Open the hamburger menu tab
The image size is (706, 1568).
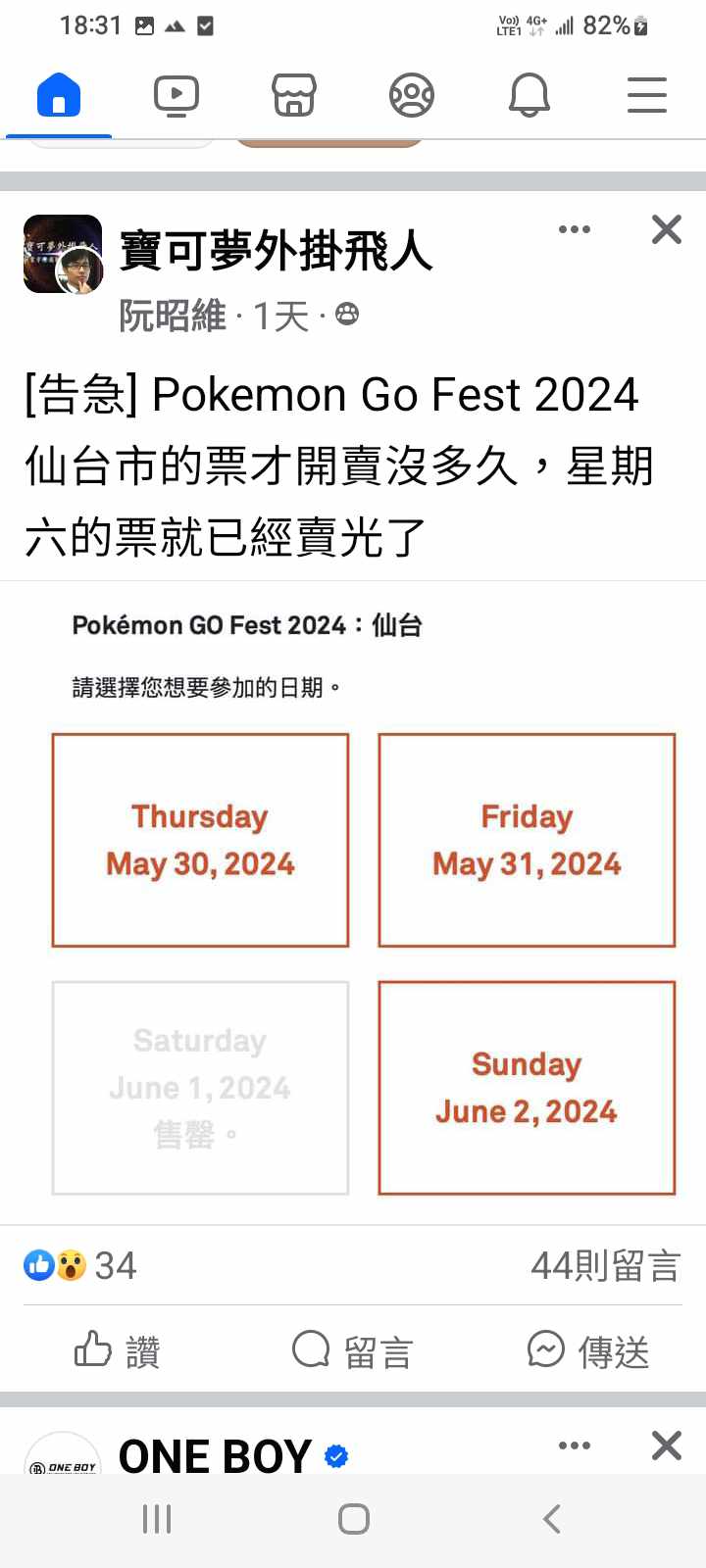[x=647, y=96]
